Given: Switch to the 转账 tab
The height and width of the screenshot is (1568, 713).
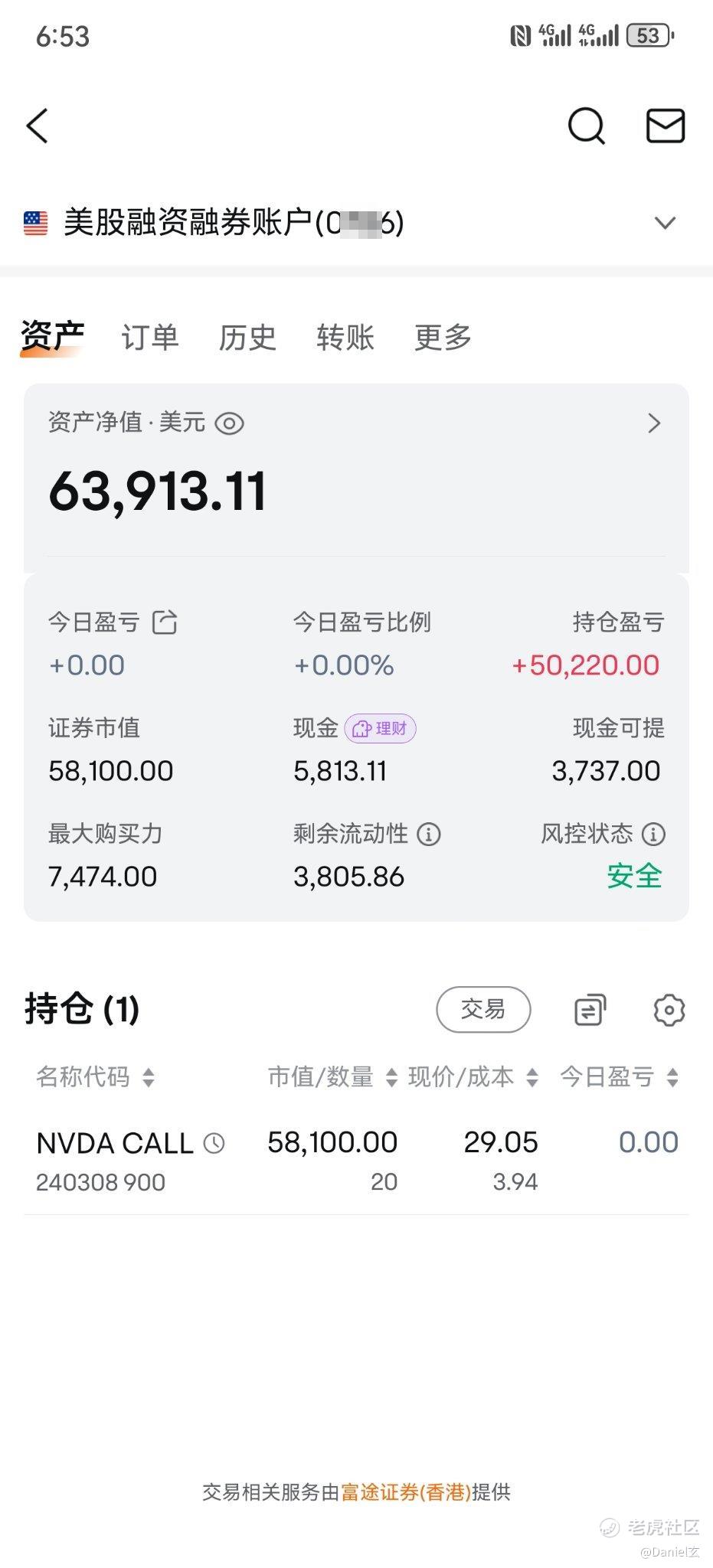Looking at the screenshot, I should coord(345,337).
